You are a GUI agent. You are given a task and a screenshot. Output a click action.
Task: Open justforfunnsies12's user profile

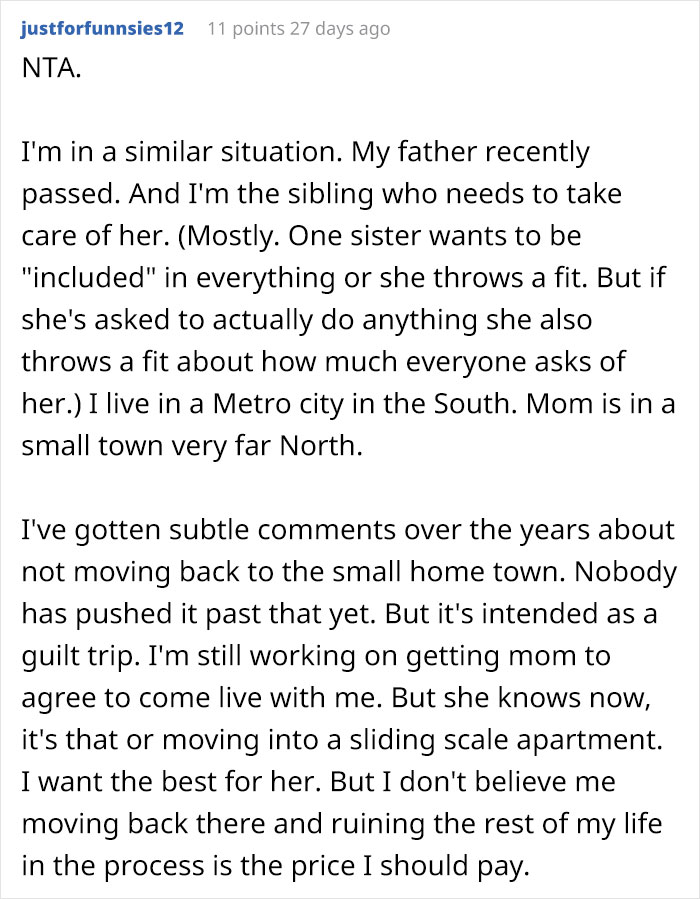(102, 29)
